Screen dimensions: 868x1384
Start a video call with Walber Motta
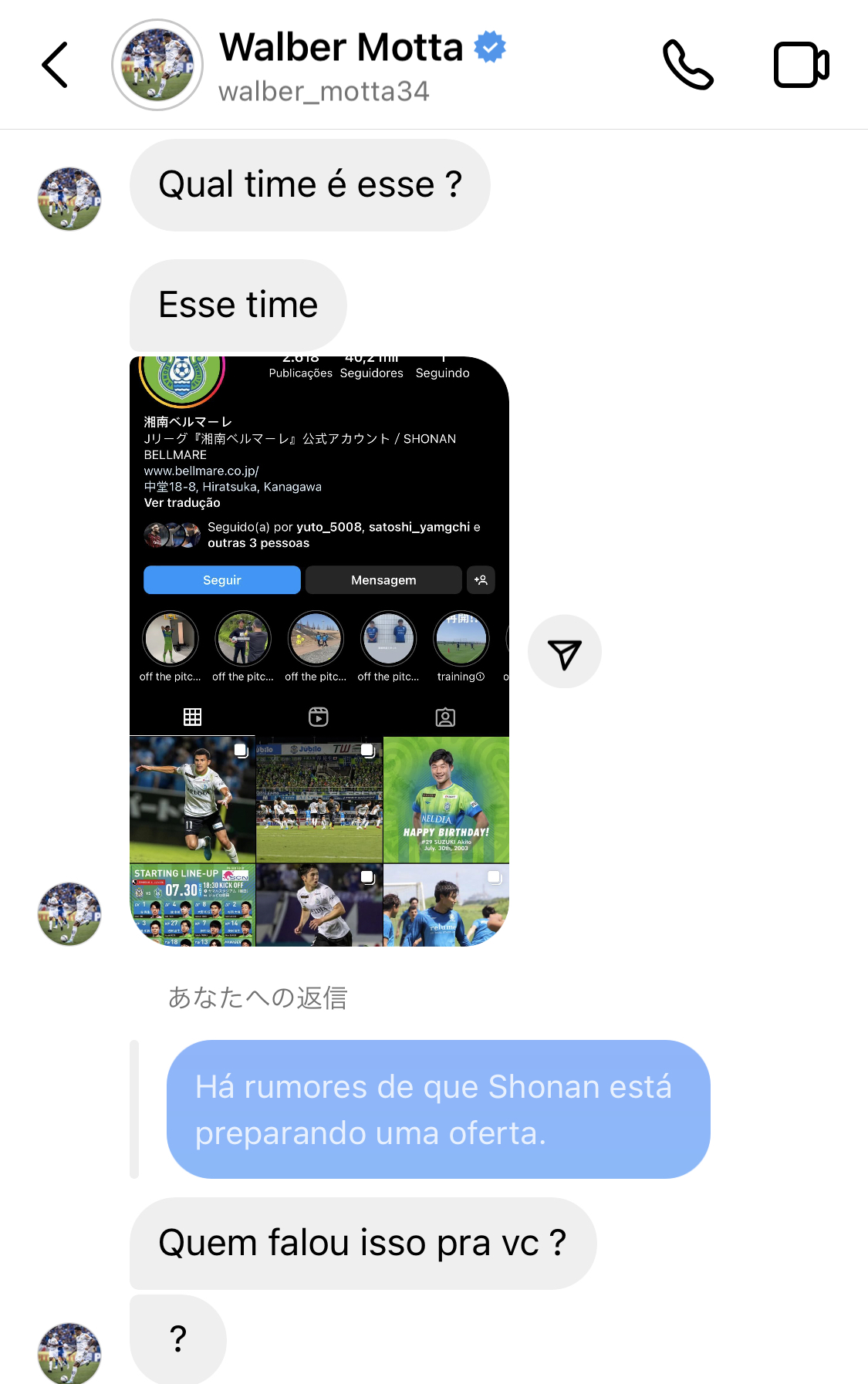pyautogui.click(x=801, y=65)
